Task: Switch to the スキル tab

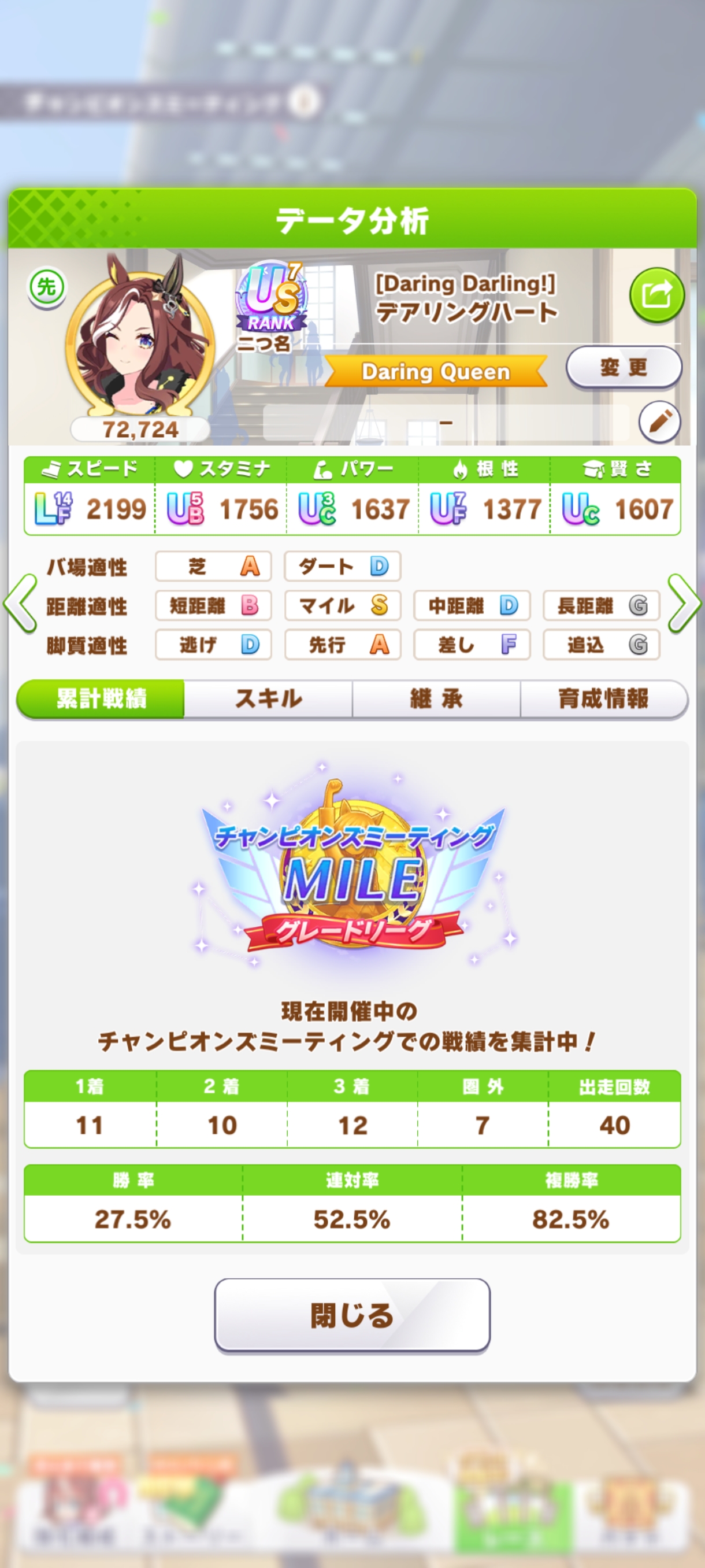Action: 268,698
